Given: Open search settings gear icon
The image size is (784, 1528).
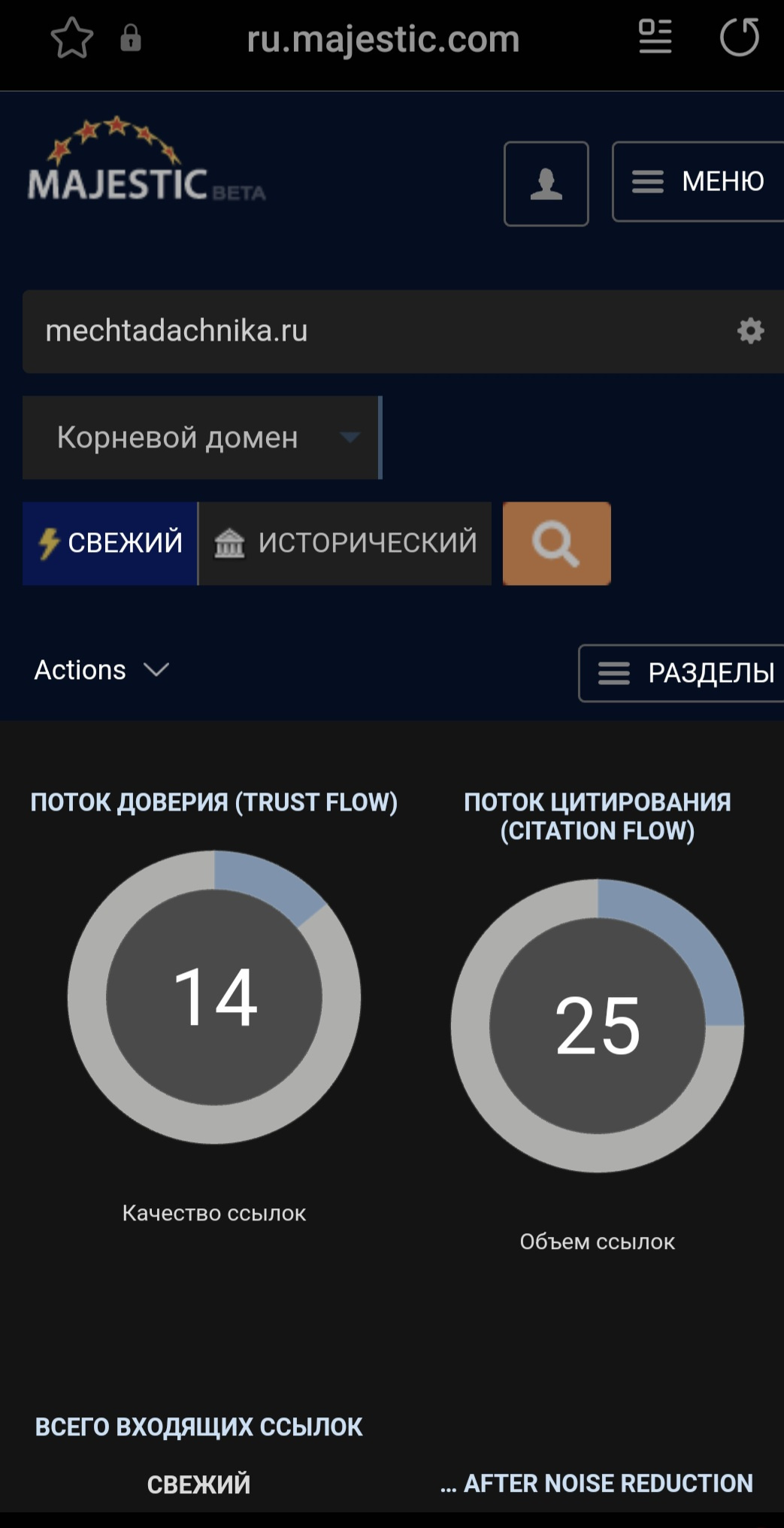Looking at the screenshot, I should click(750, 331).
